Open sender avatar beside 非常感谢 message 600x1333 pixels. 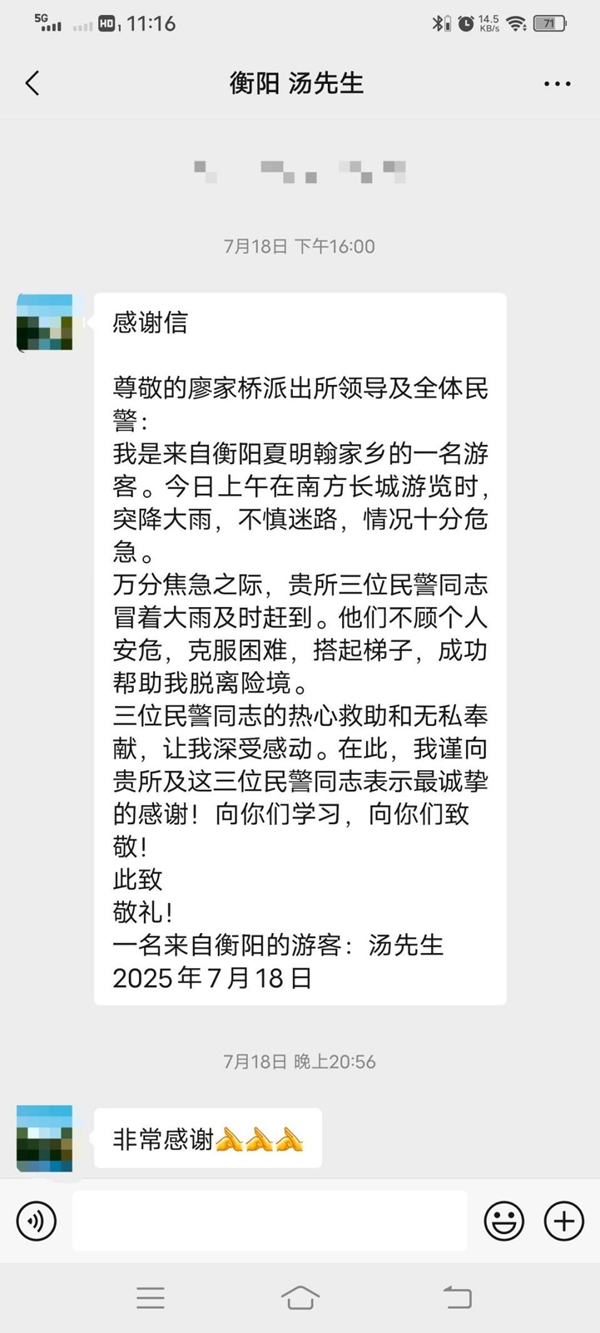coord(45,1137)
